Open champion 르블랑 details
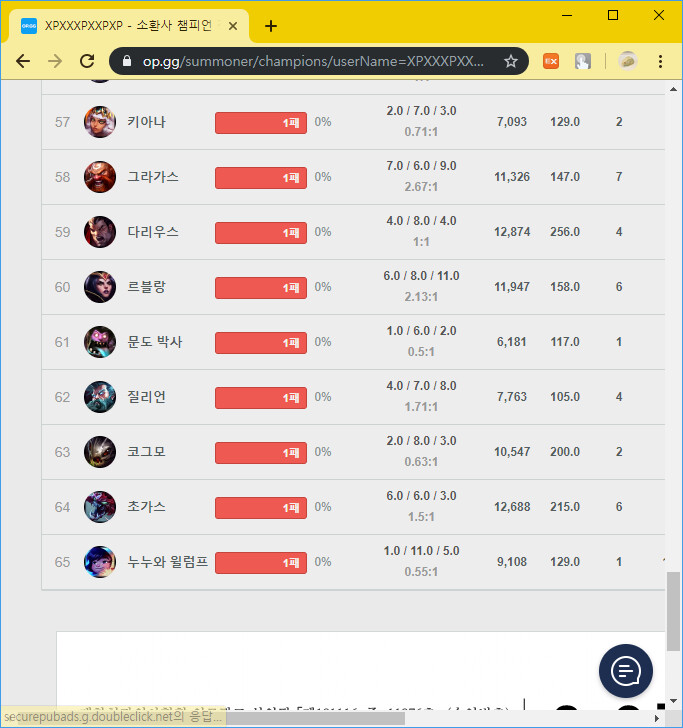Screen dimensions: 683x728 coord(146,287)
